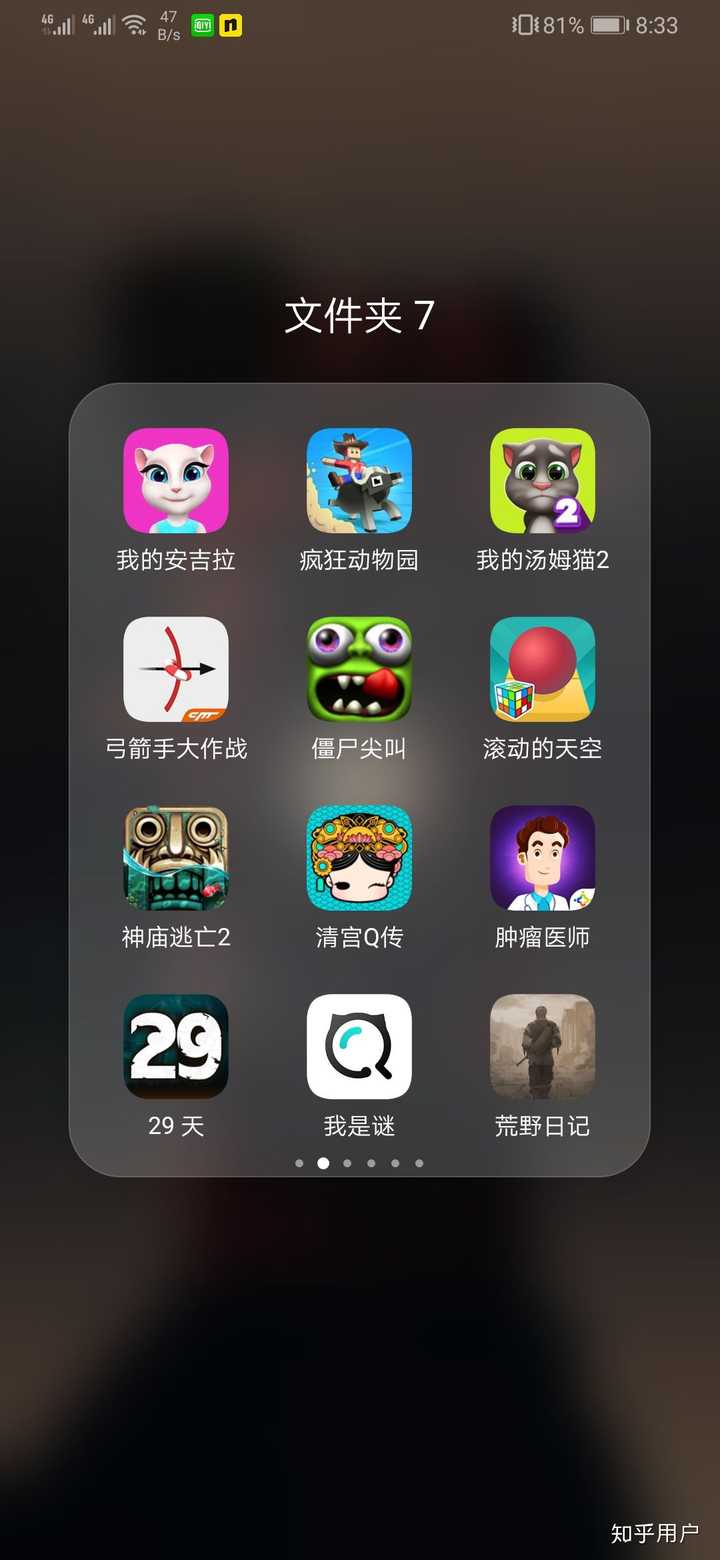Screen dimensions: 720x1560
Task: Launch the 29 天 app
Action: 176,1047
